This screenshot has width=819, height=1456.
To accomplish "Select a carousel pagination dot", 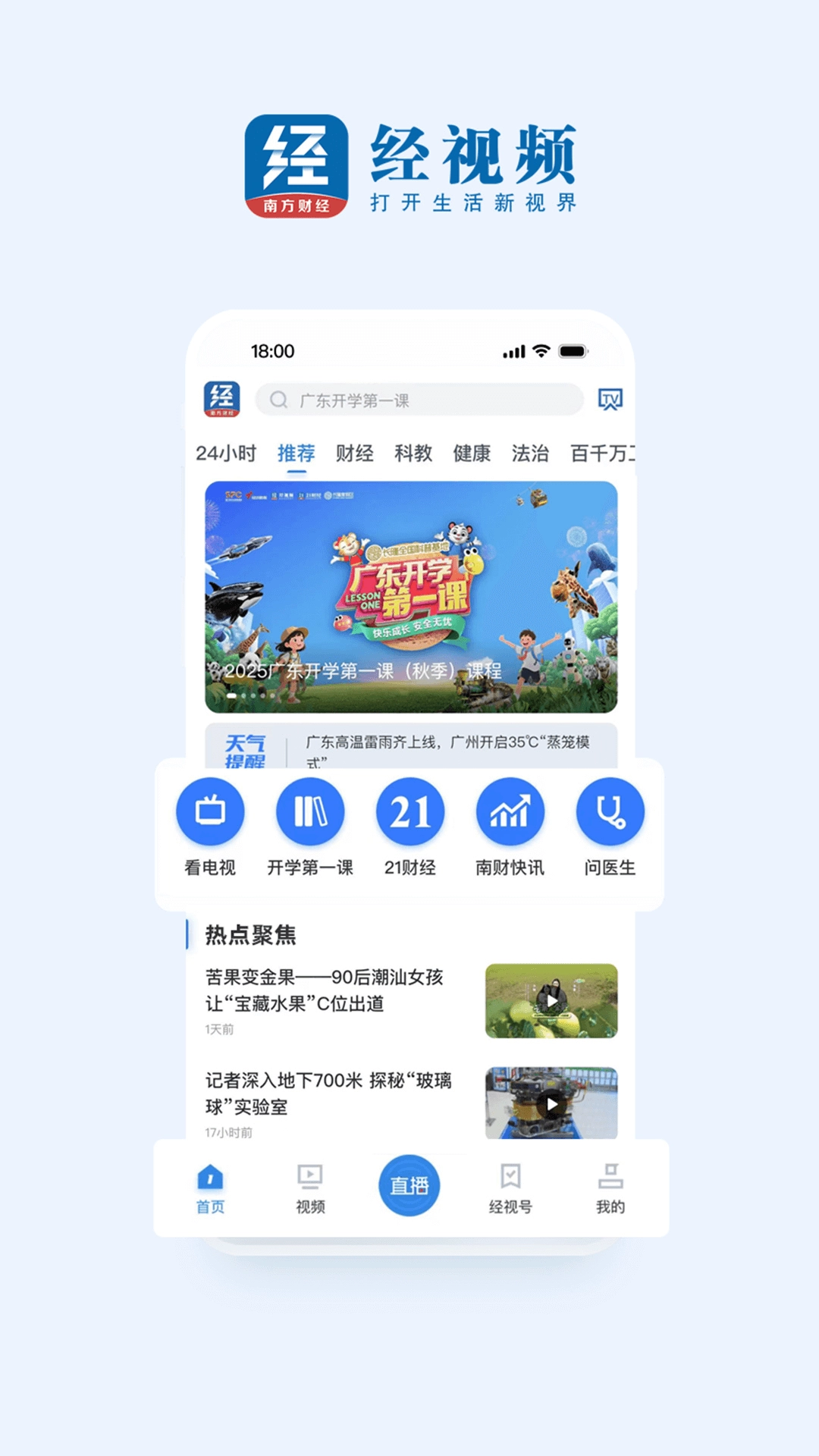I will click(250, 694).
